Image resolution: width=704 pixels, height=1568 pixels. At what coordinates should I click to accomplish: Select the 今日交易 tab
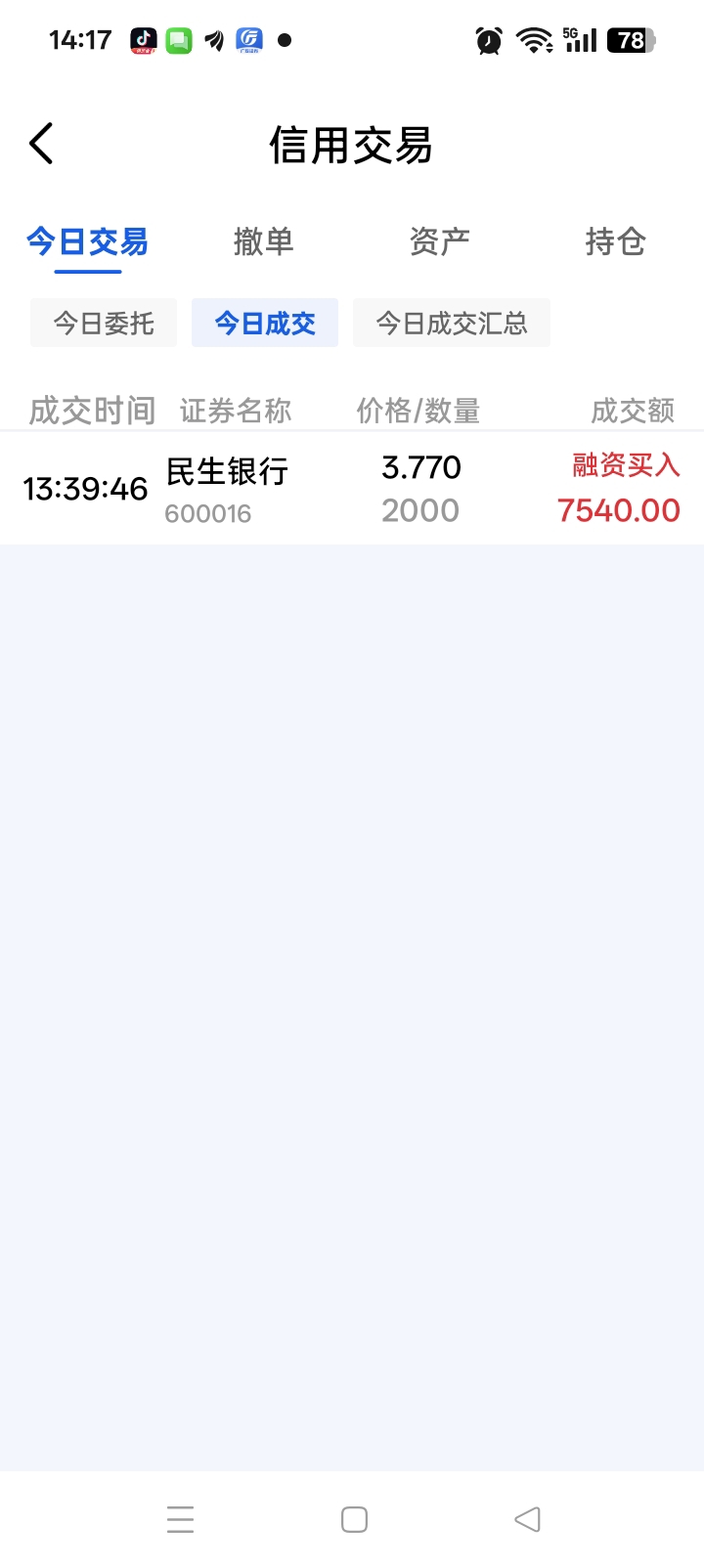pyautogui.click(x=87, y=241)
